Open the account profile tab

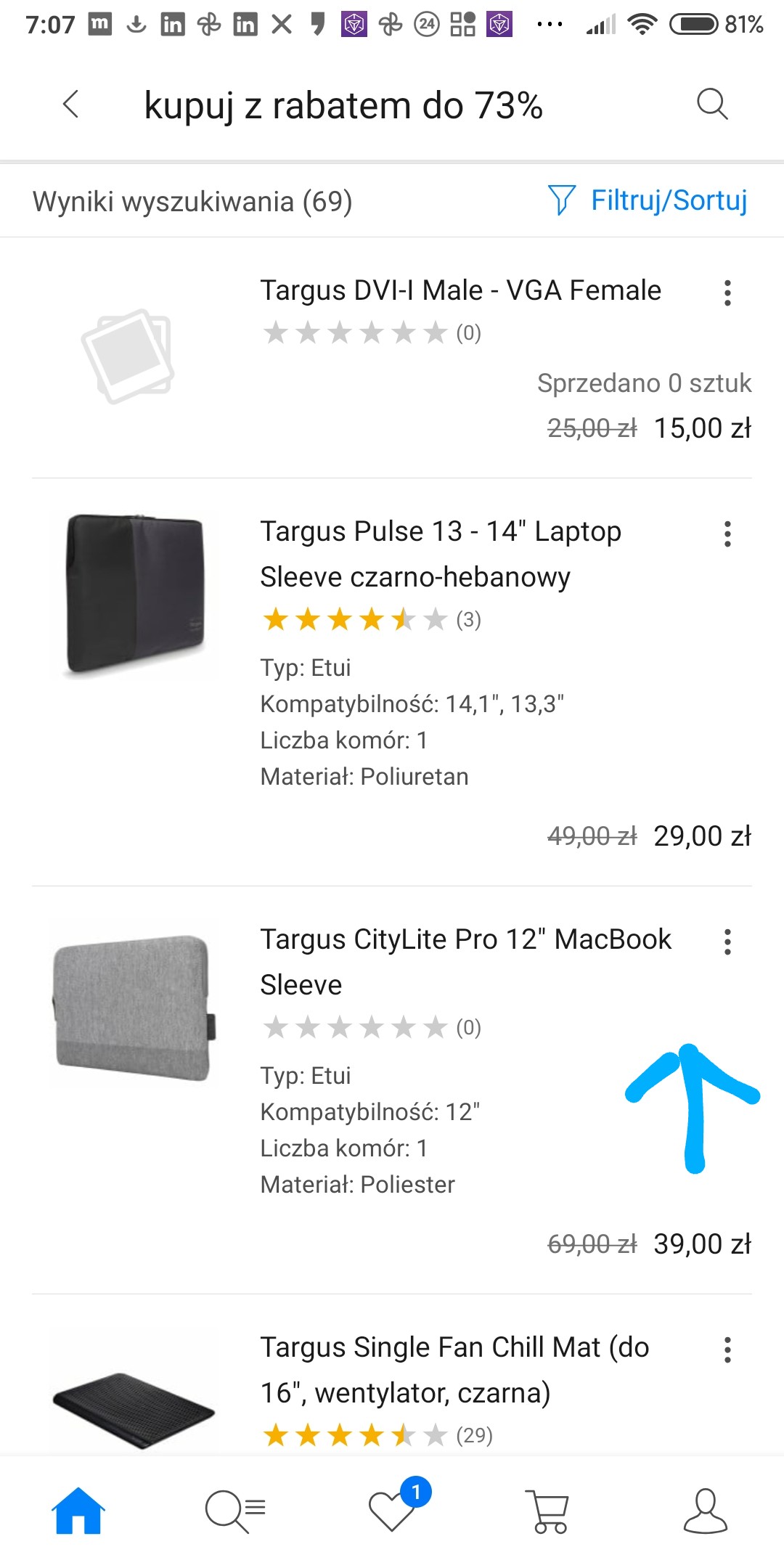[706, 1511]
